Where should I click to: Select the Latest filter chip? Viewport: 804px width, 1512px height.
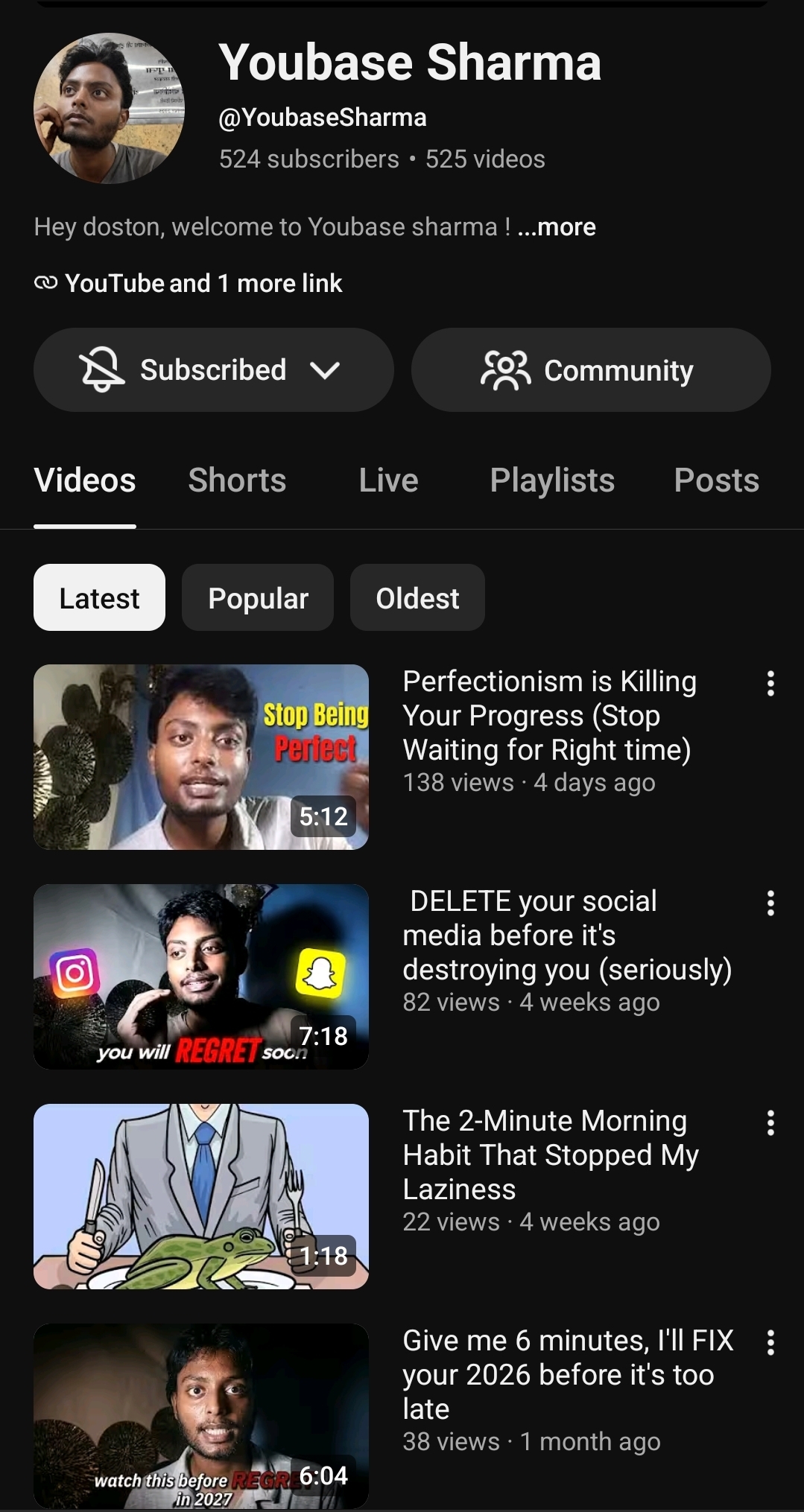[x=99, y=598]
